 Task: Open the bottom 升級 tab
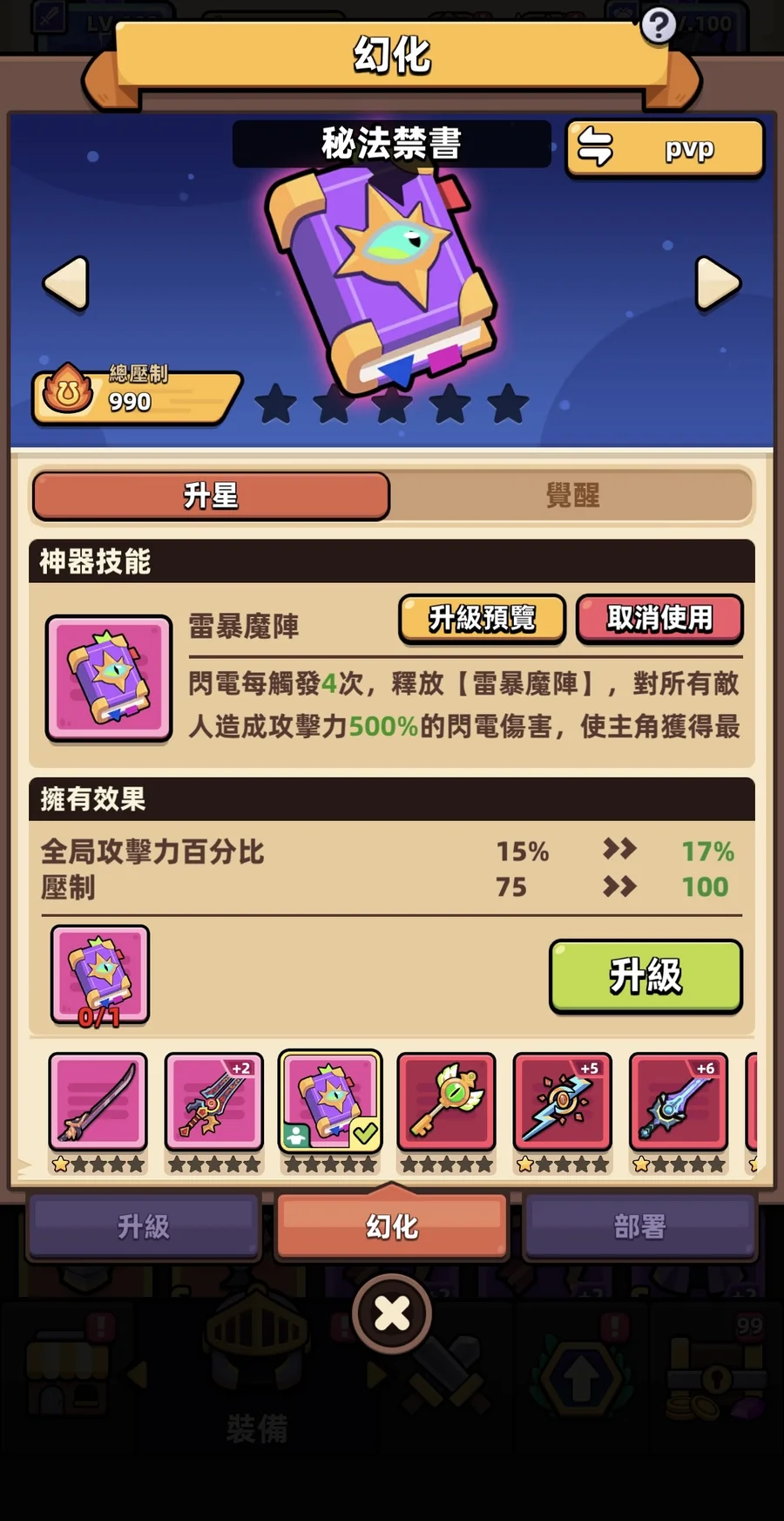tap(144, 1226)
